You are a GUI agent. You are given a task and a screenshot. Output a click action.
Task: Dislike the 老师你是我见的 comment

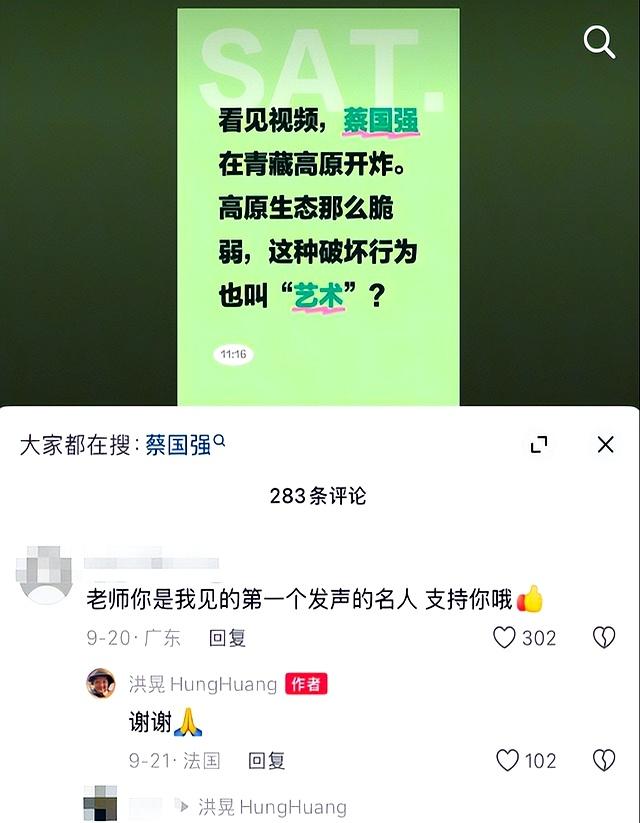click(x=604, y=637)
